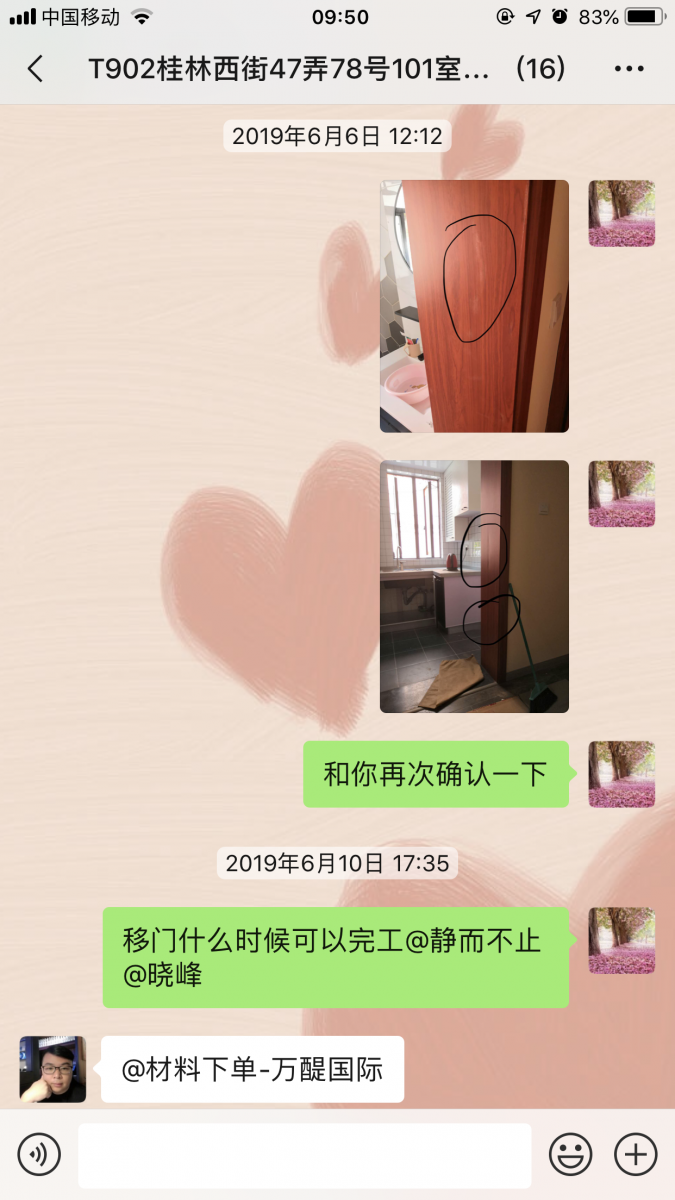
Task: Open the emoji sticker panel
Action: coord(570,1155)
